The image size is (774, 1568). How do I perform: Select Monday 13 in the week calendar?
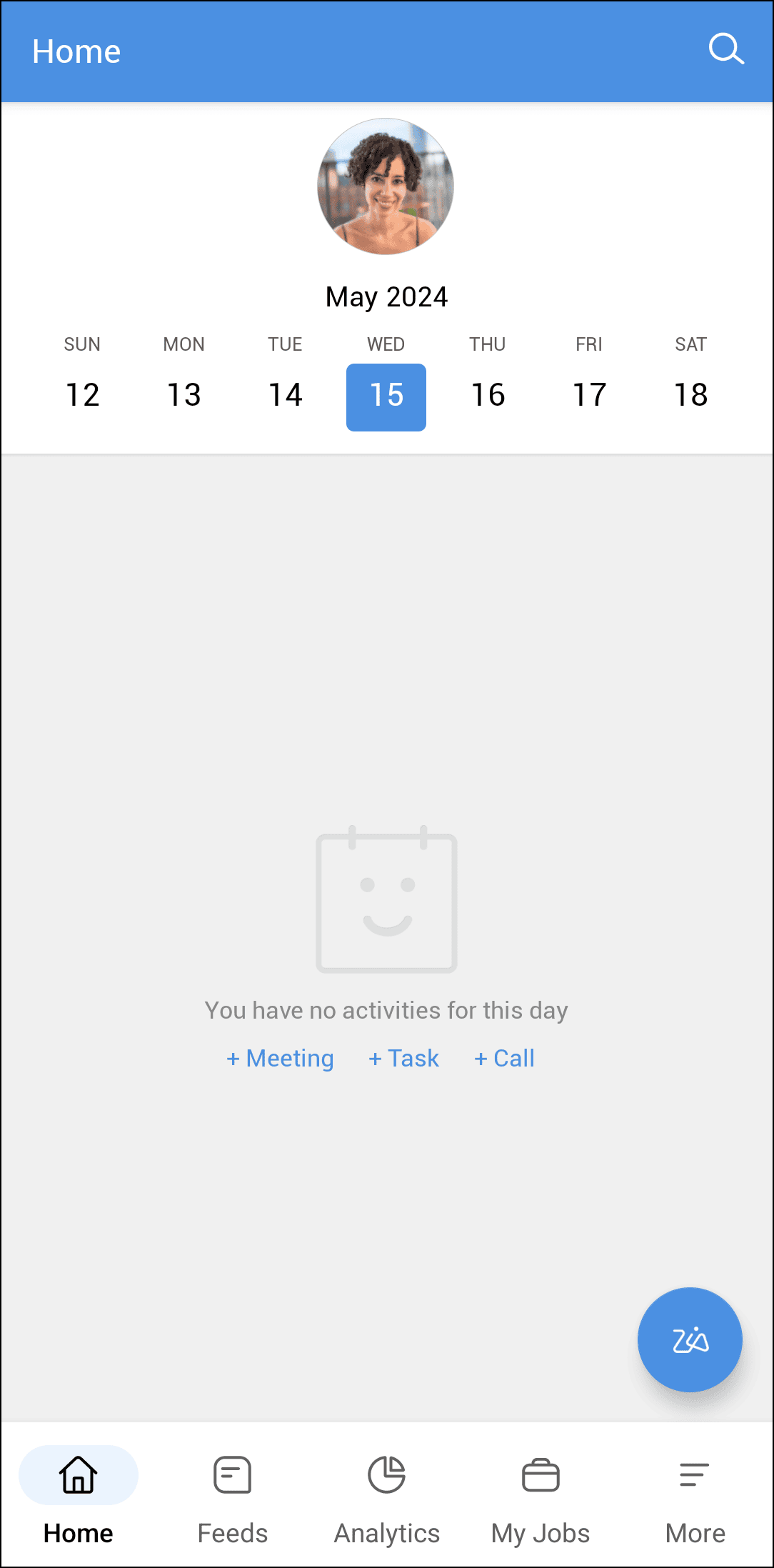[184, 395]
